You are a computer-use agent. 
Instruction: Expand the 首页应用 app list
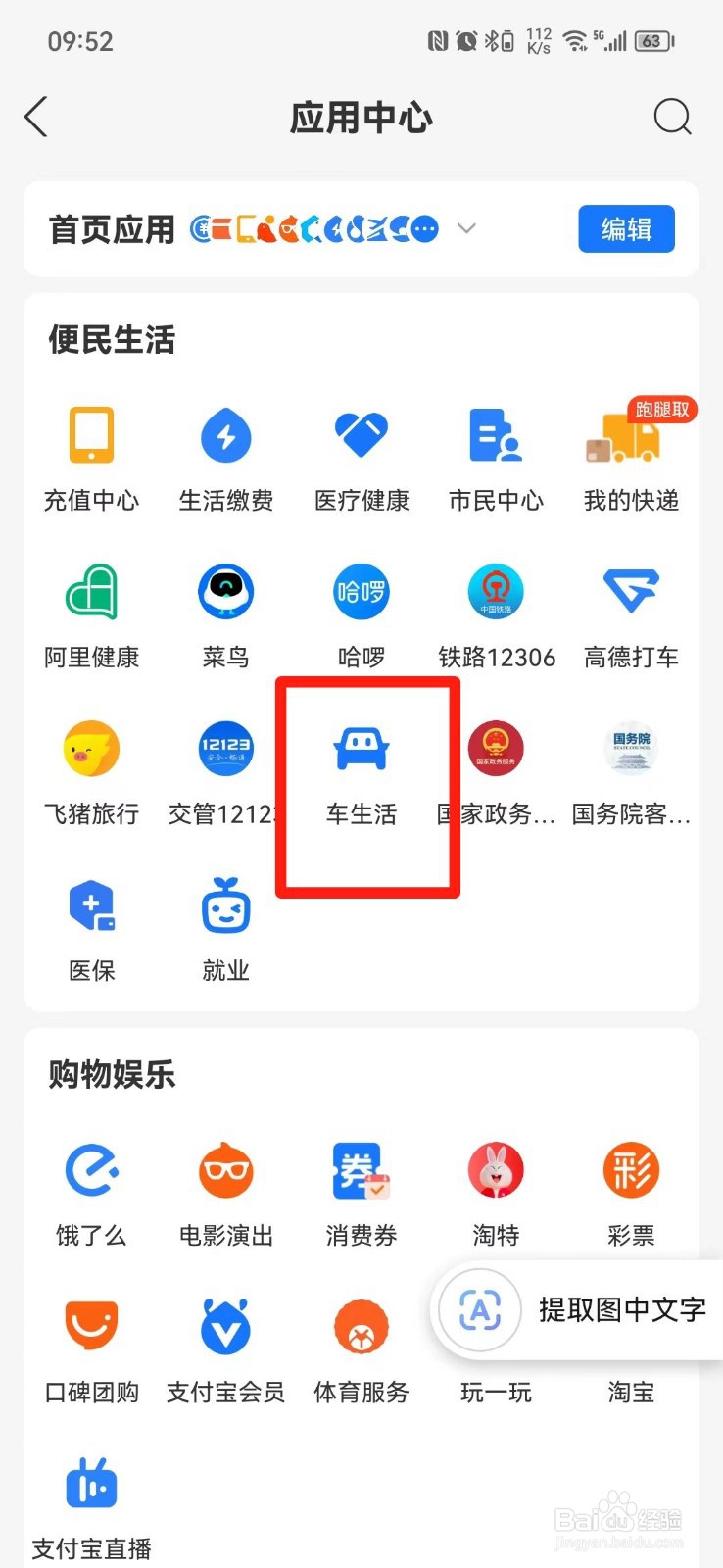pos(467,228)
